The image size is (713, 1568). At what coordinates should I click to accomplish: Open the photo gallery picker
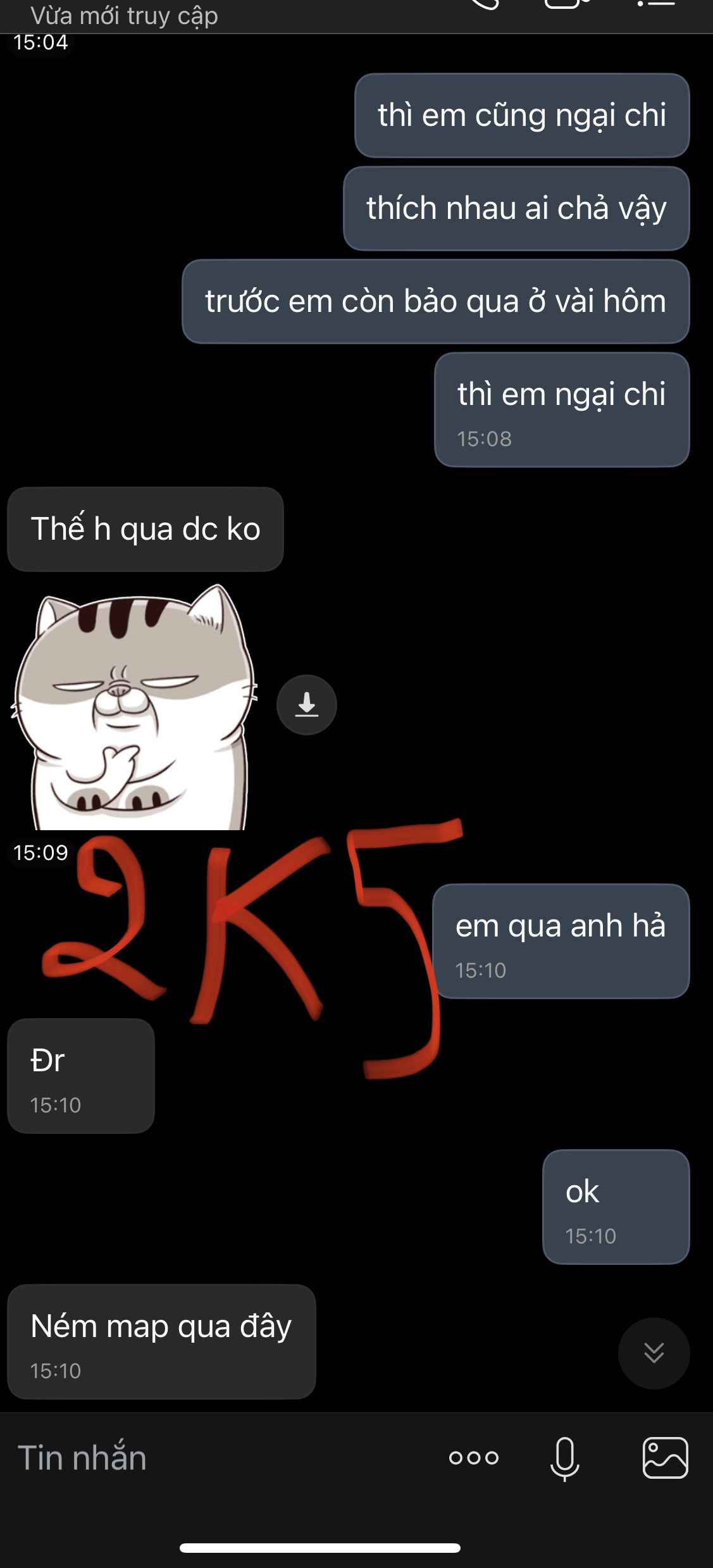point(665,1458)
